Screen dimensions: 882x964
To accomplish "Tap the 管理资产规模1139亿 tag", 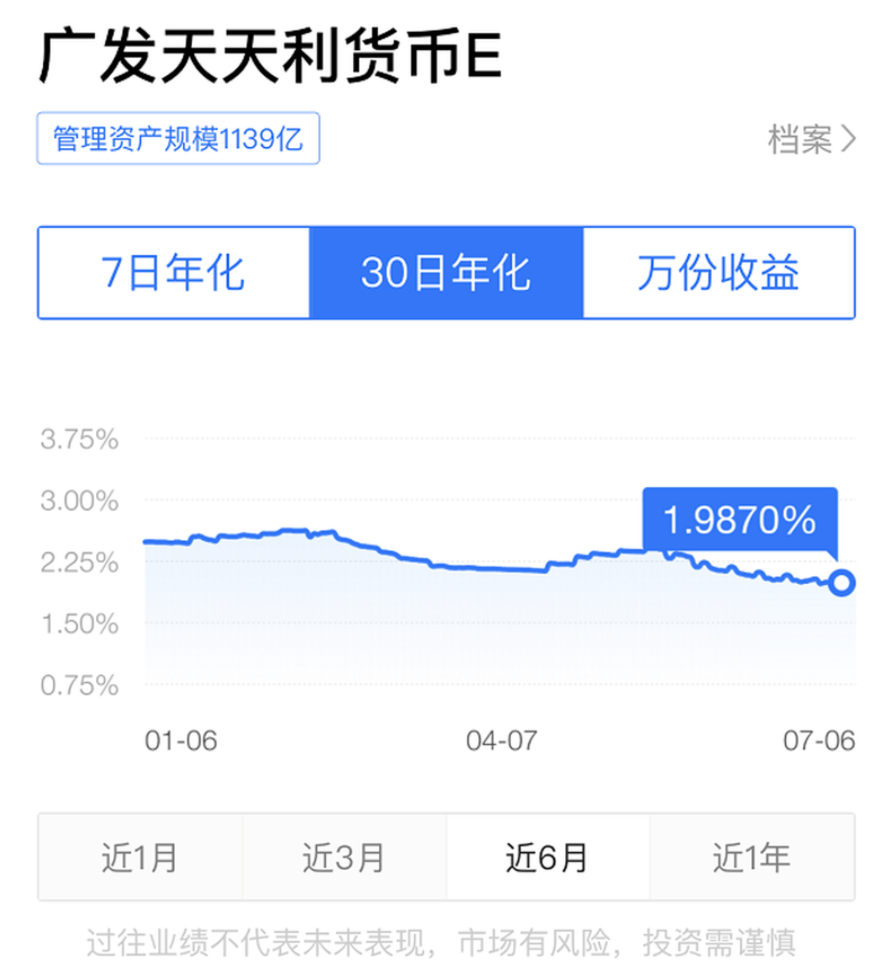I will [178, 139].
